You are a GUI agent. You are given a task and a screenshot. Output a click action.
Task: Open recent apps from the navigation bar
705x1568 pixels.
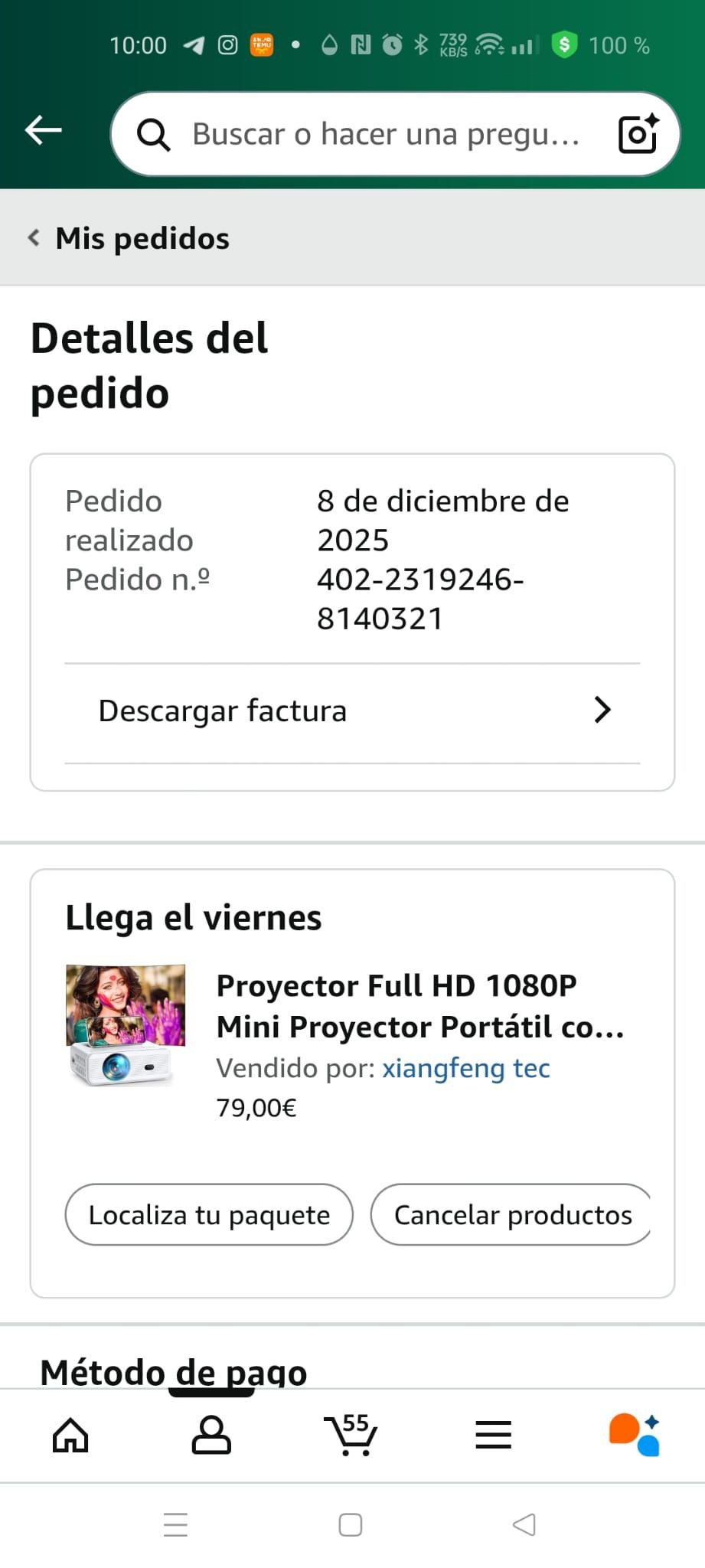[x=176, y=1524]
